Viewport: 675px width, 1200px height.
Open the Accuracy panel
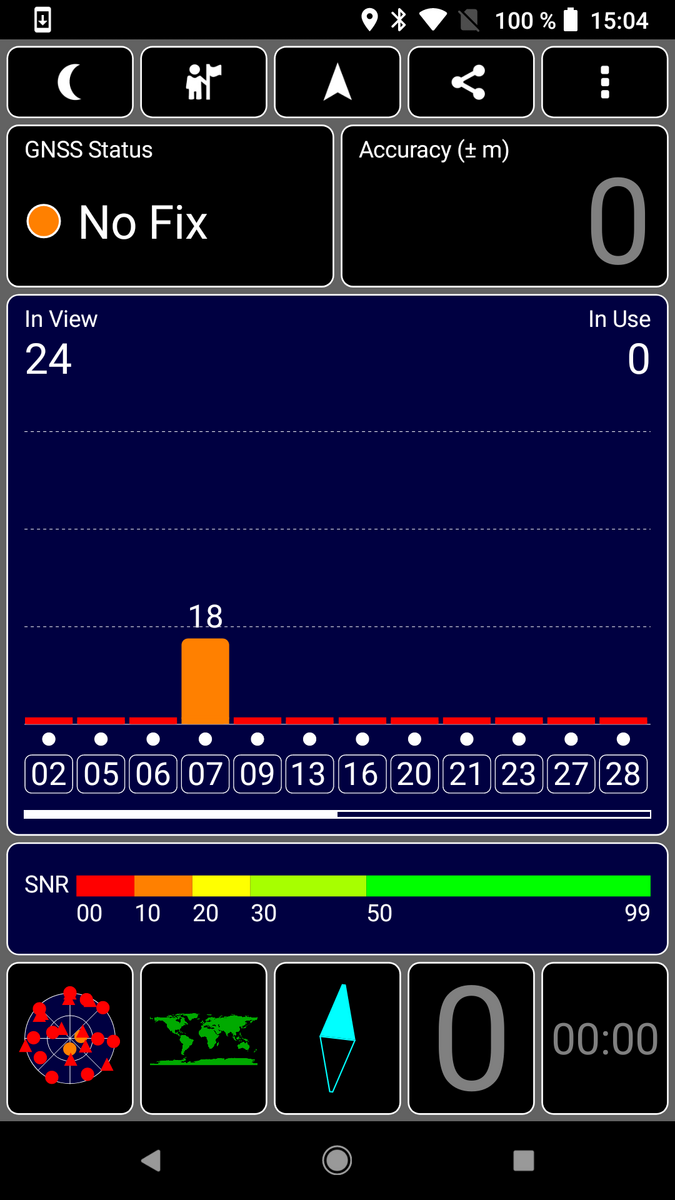(504, 206)
